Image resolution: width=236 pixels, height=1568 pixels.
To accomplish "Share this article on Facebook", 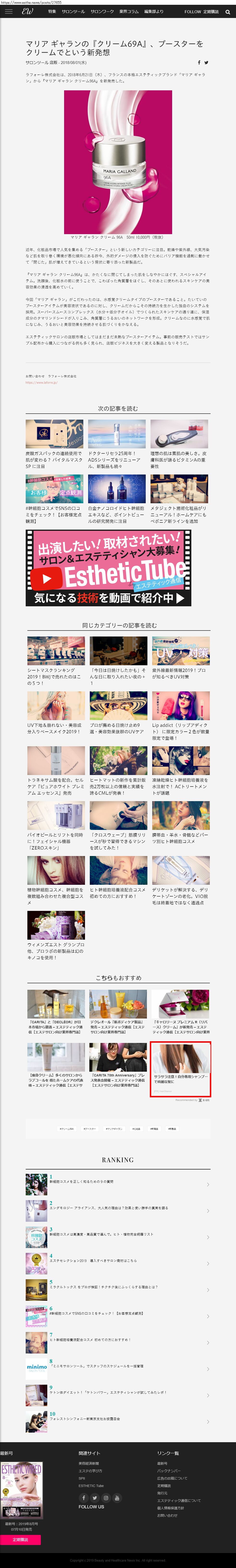I will click(199, 62).
